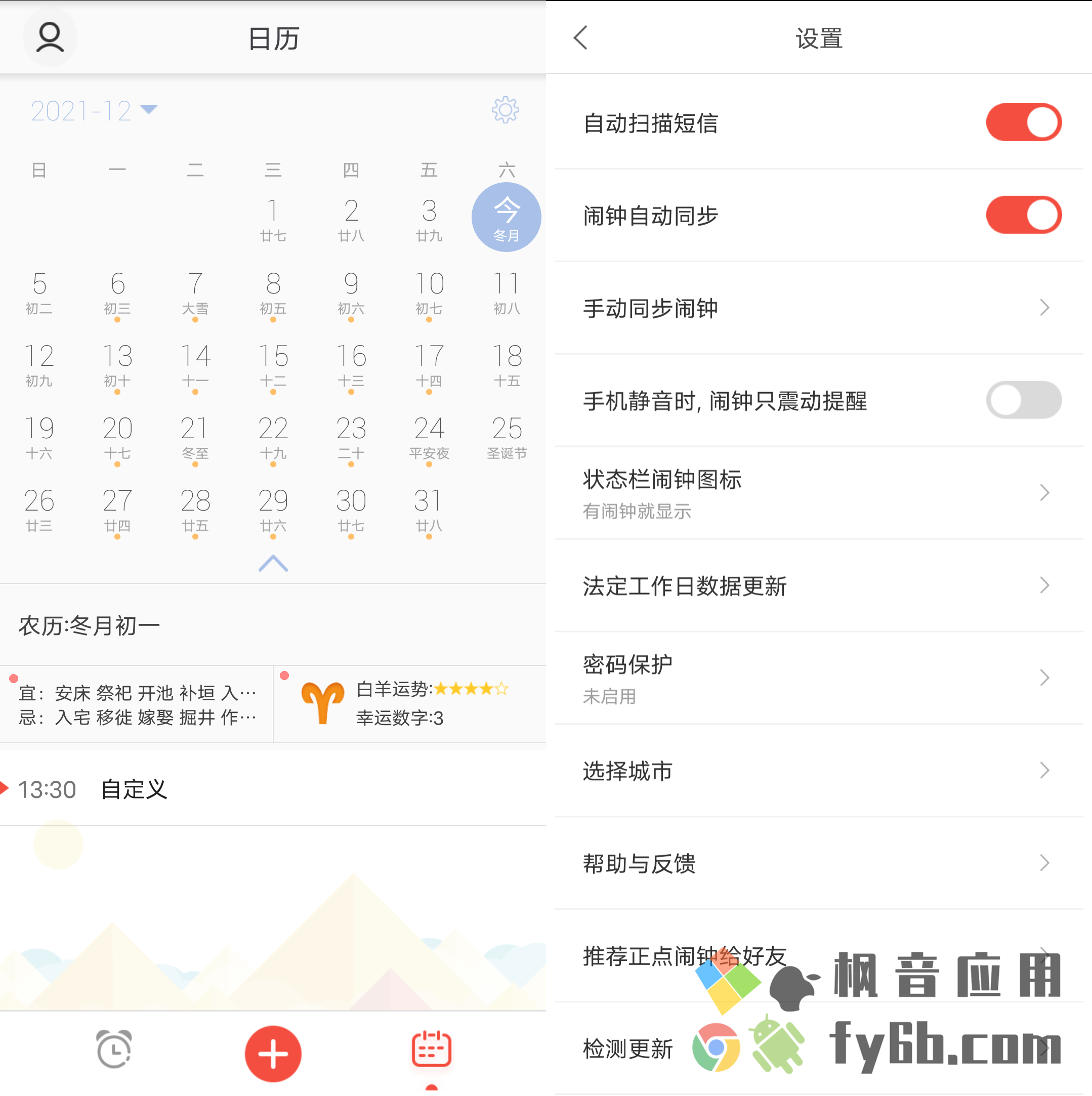Image resolution: width=1092 pixels, height=1096 pixels.
Task: Go back from the 设置 page
Action: (581, 38)
